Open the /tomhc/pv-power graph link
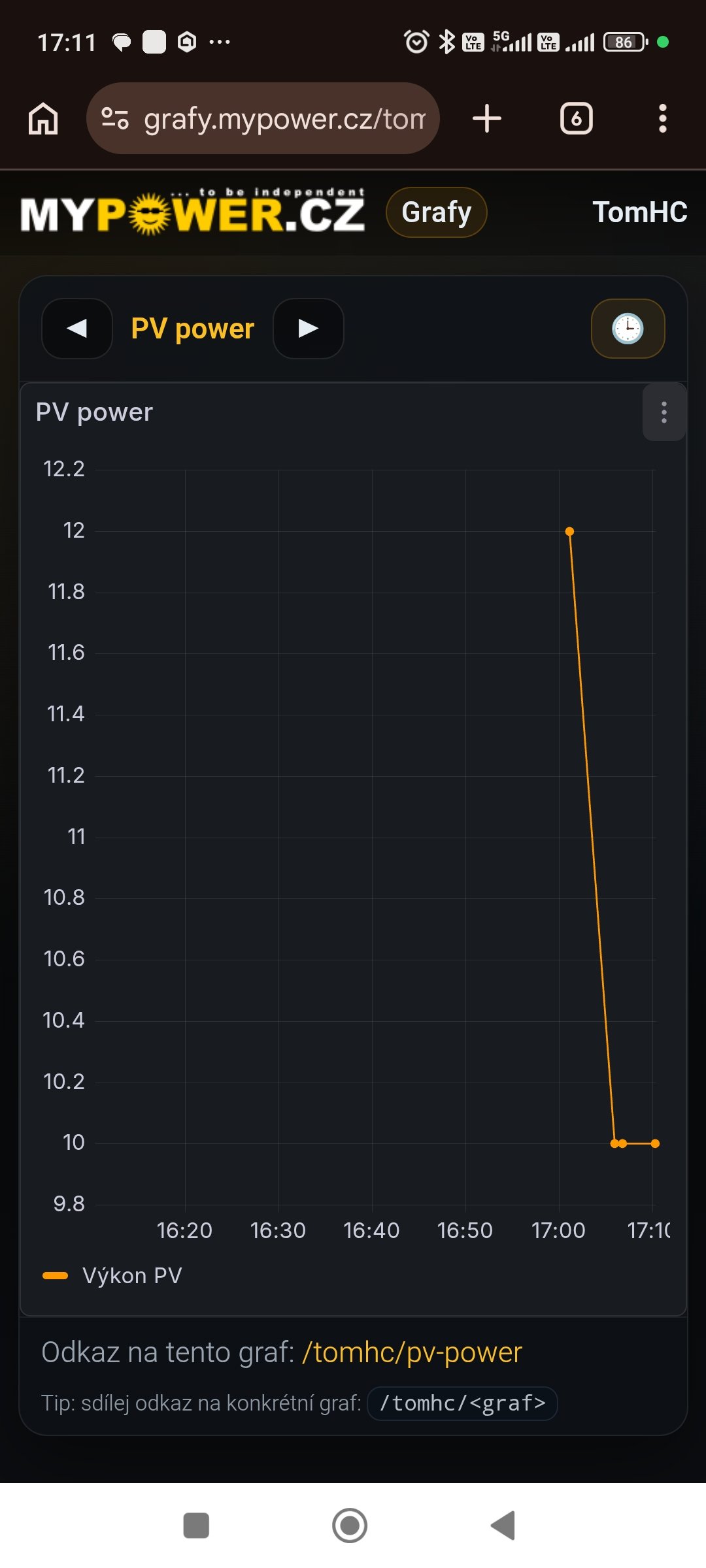The height and width of the screenshot is (1568, 706). click(x=412, y=1352)
